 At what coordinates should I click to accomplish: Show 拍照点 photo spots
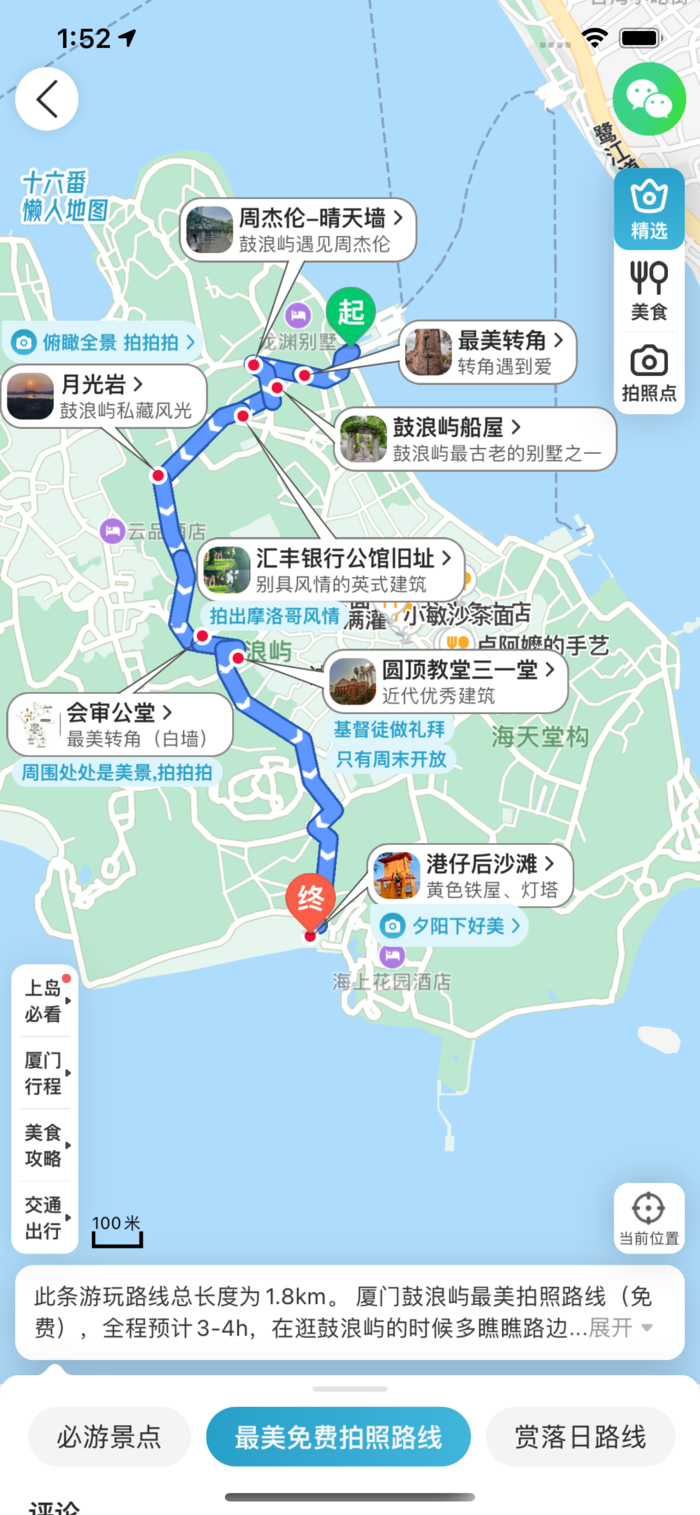coord(649,373)
